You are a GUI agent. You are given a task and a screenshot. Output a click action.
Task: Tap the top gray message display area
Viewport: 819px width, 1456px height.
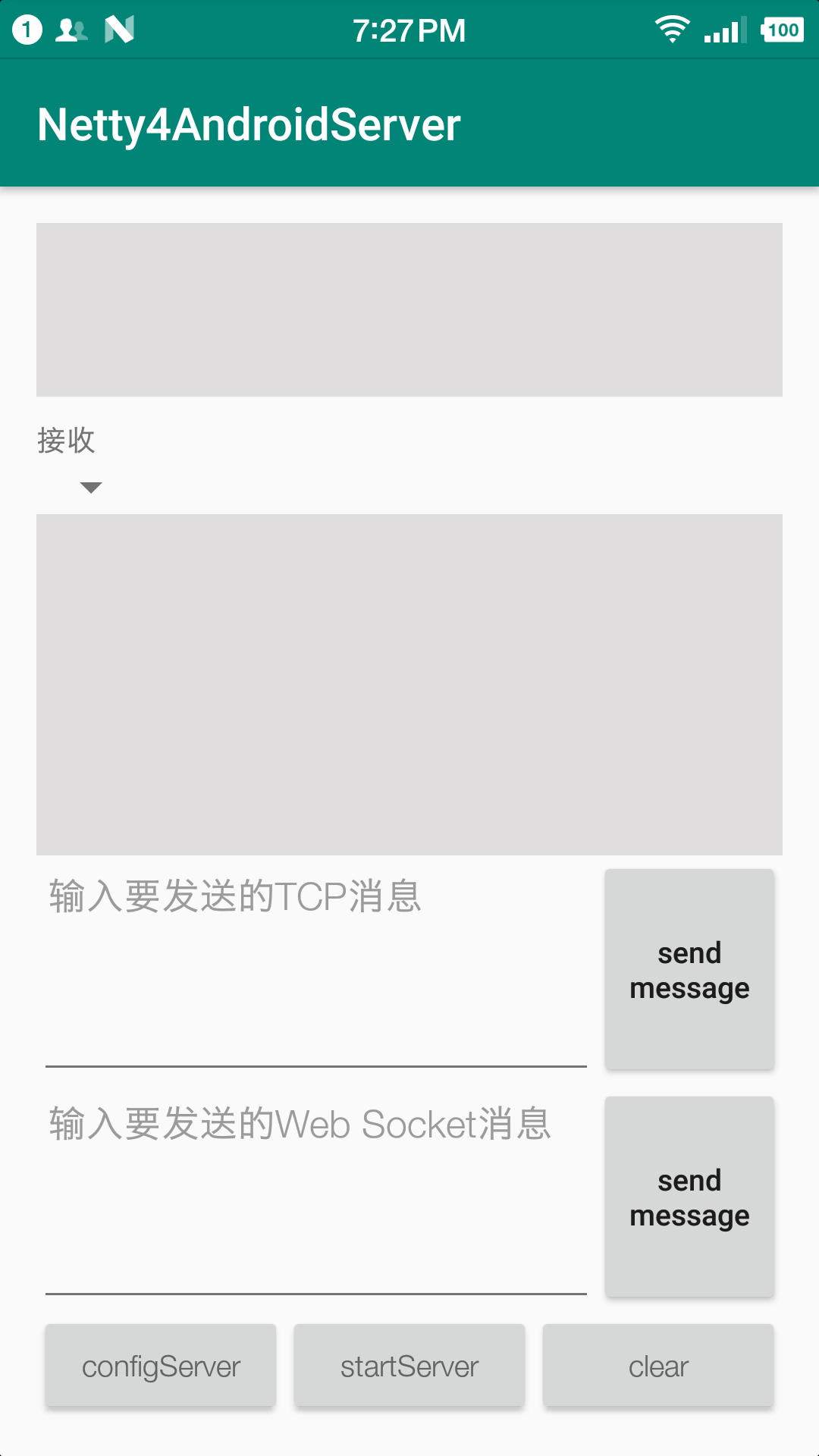coord(408,309)
